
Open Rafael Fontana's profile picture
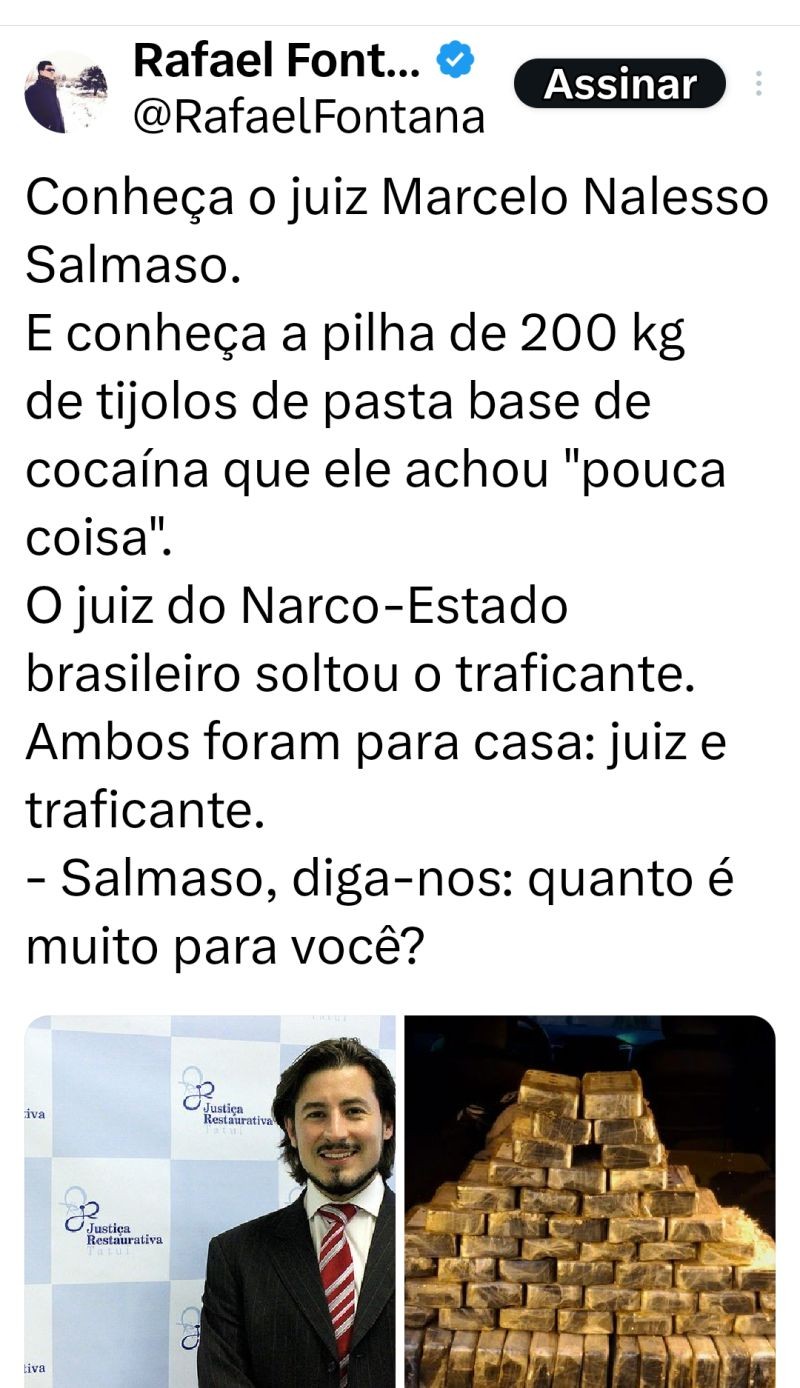65,92
